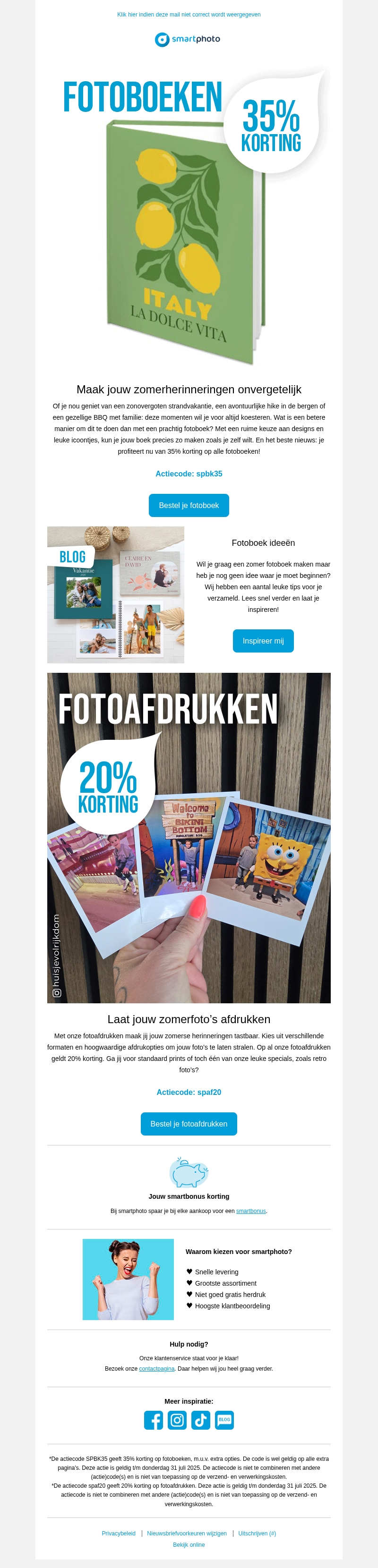This screenshot has height=1568, width=378.
Task: Open the smartbonus link
Action: click(251, 1211)
